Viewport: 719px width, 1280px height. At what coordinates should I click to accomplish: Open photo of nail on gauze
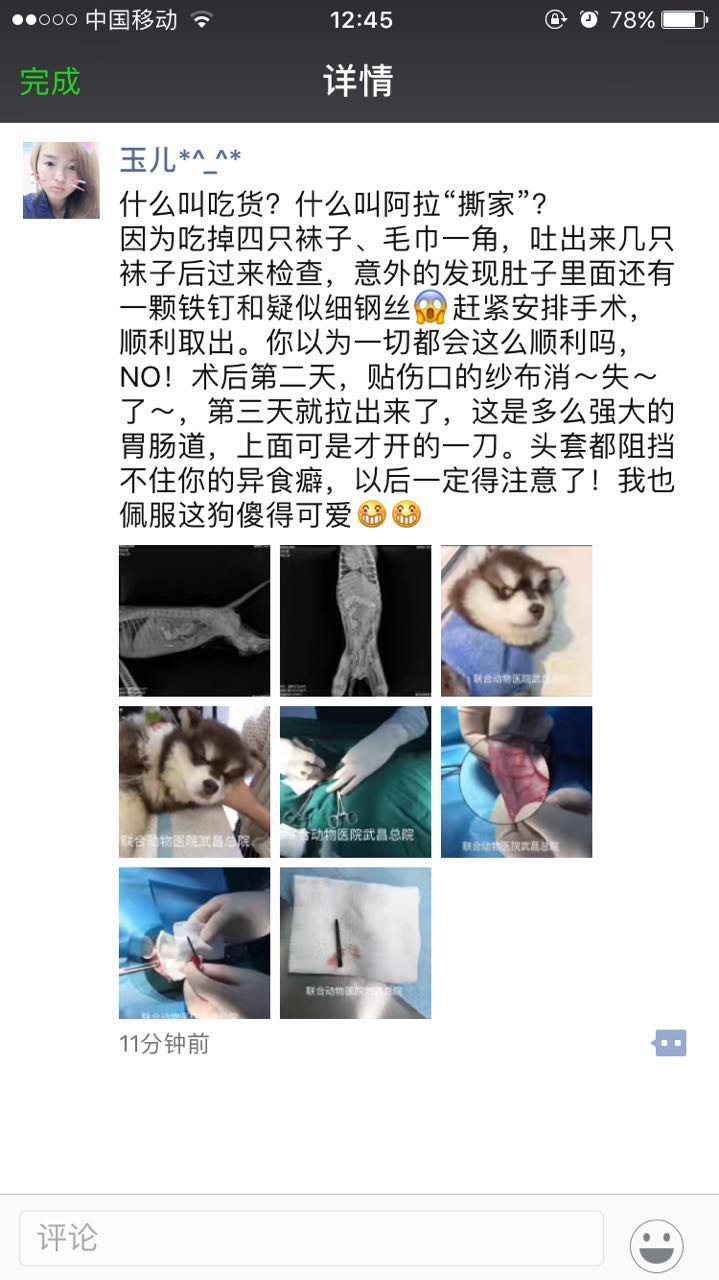(x=355, y=943)
